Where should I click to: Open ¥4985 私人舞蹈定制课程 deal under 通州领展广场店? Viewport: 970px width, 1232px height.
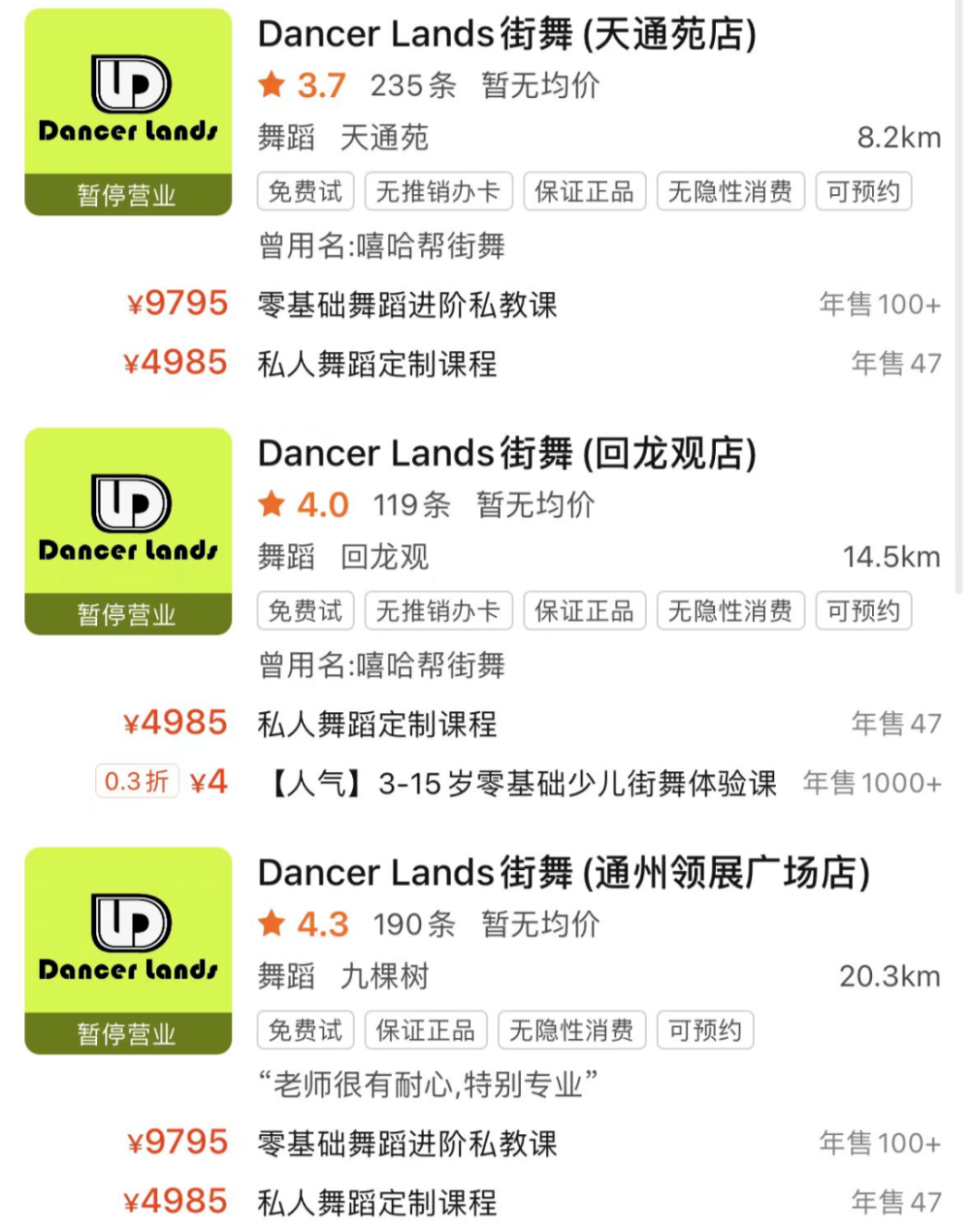pos(376,1202)
